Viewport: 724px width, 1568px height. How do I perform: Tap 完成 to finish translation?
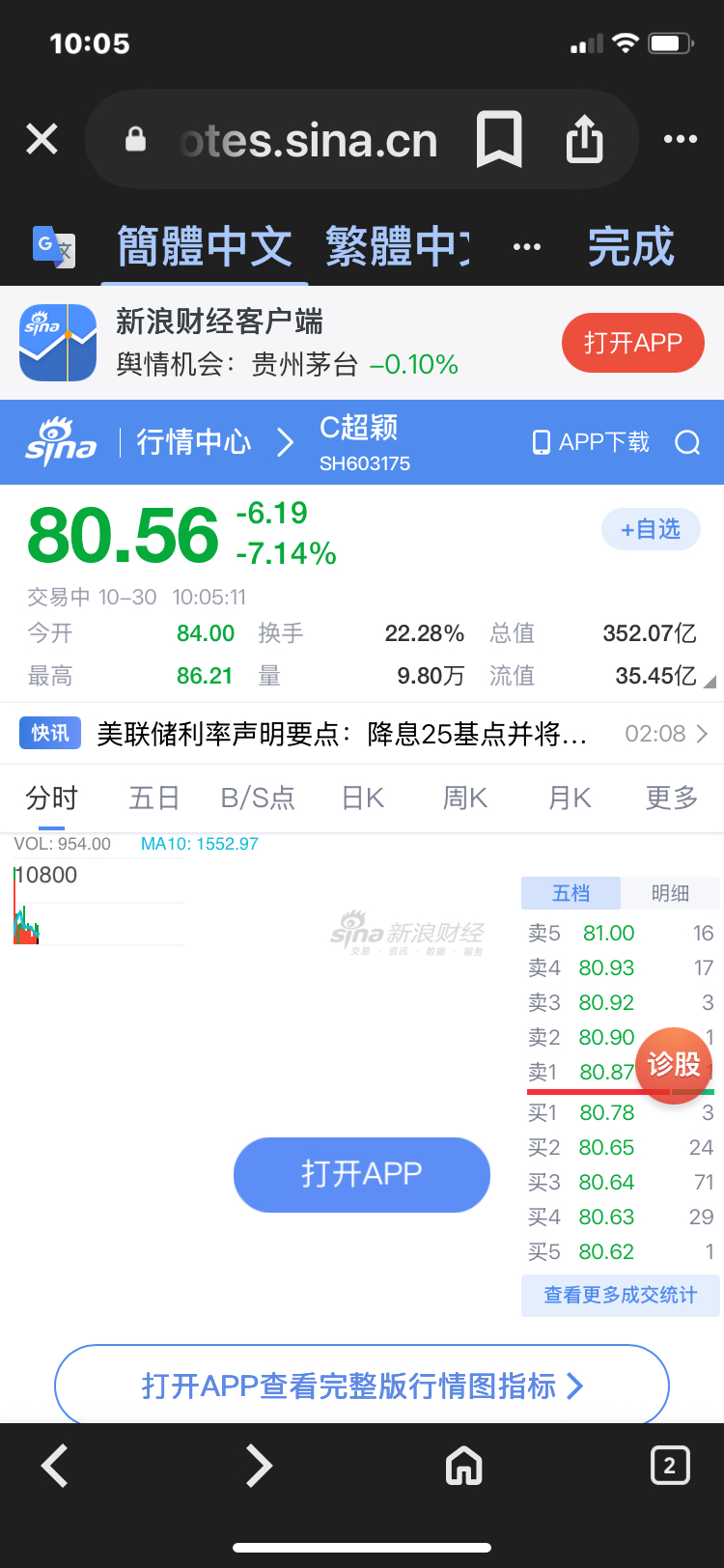pos(630,246)
